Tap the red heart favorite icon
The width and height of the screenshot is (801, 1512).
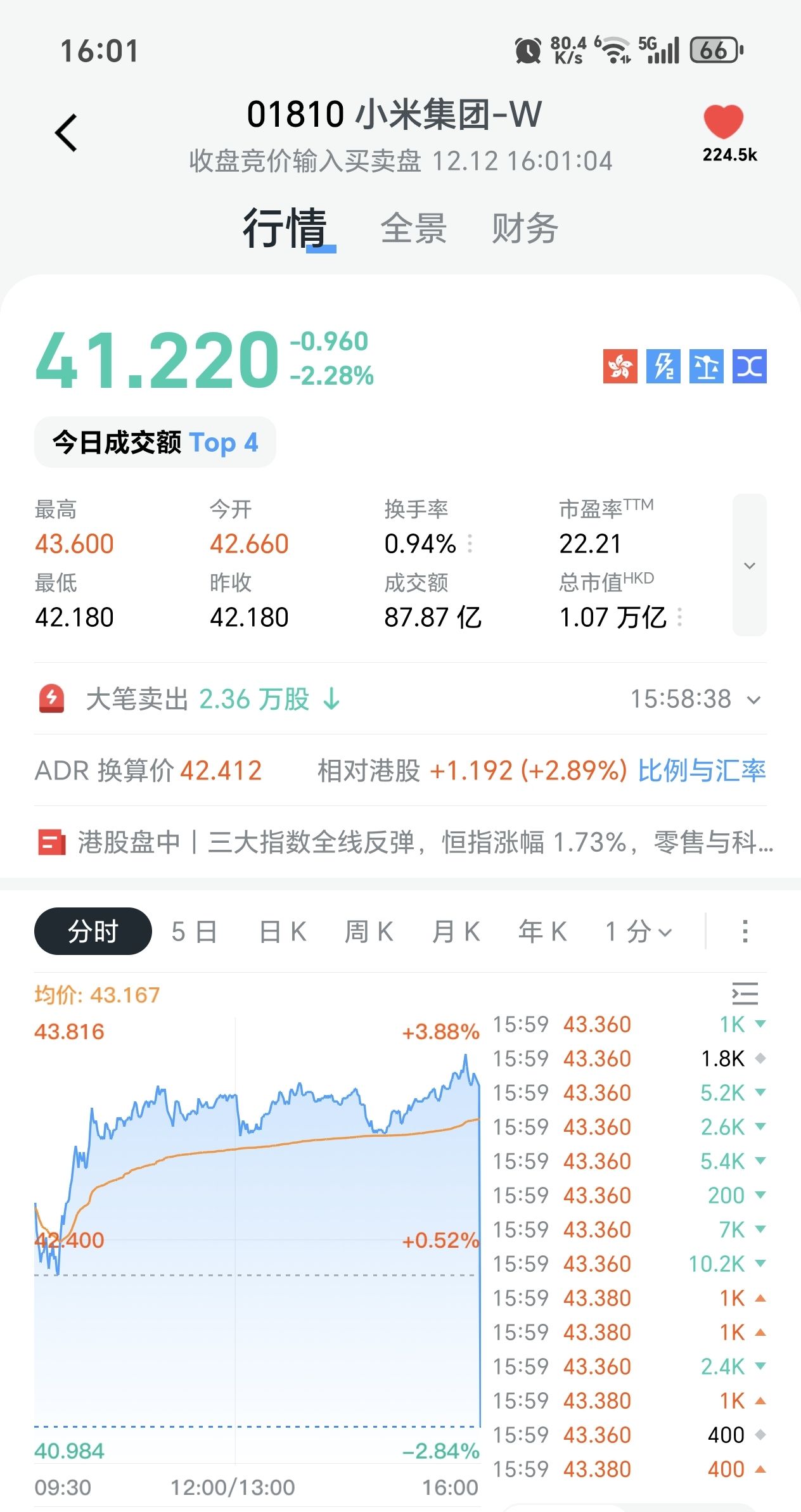[x=723, y=122]
